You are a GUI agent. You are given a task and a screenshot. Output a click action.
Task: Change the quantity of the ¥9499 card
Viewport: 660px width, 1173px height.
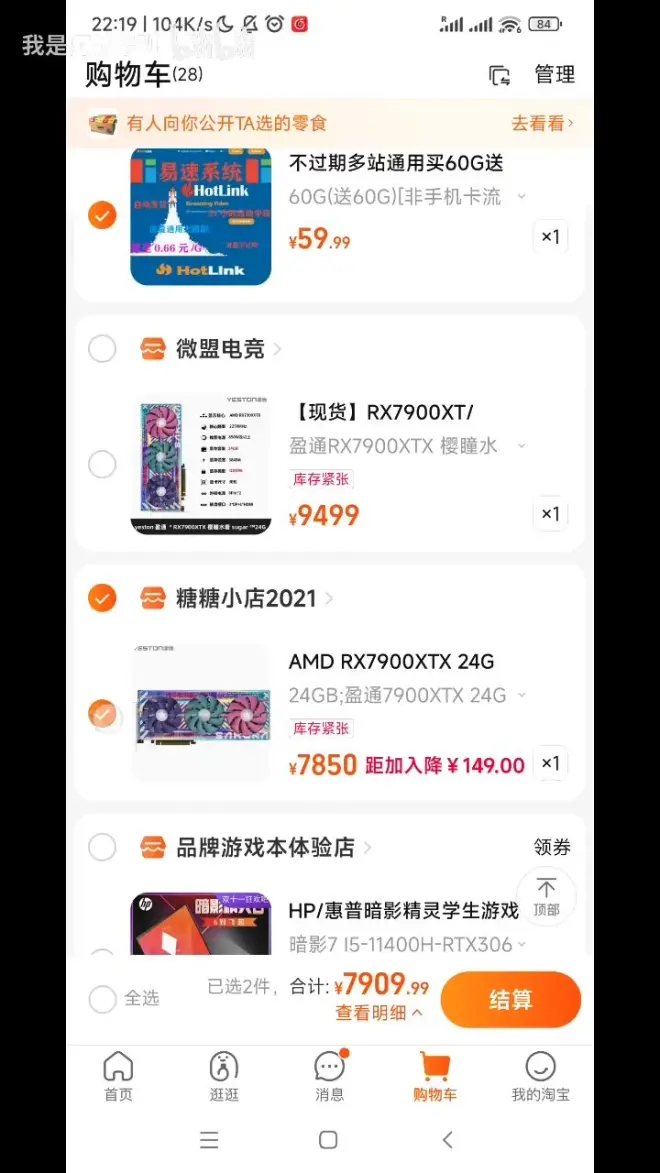pos(550,514)
